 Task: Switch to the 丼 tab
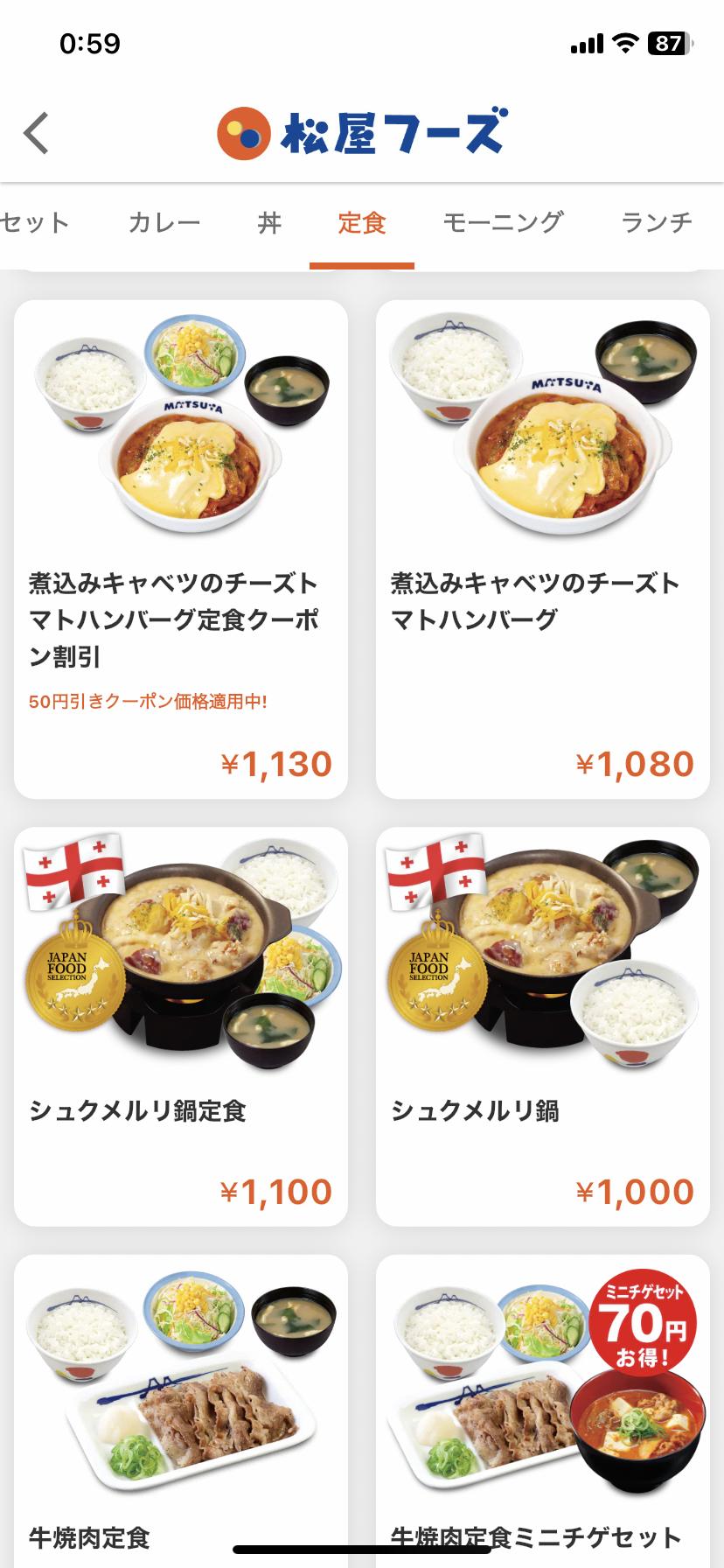coord(269,222)
